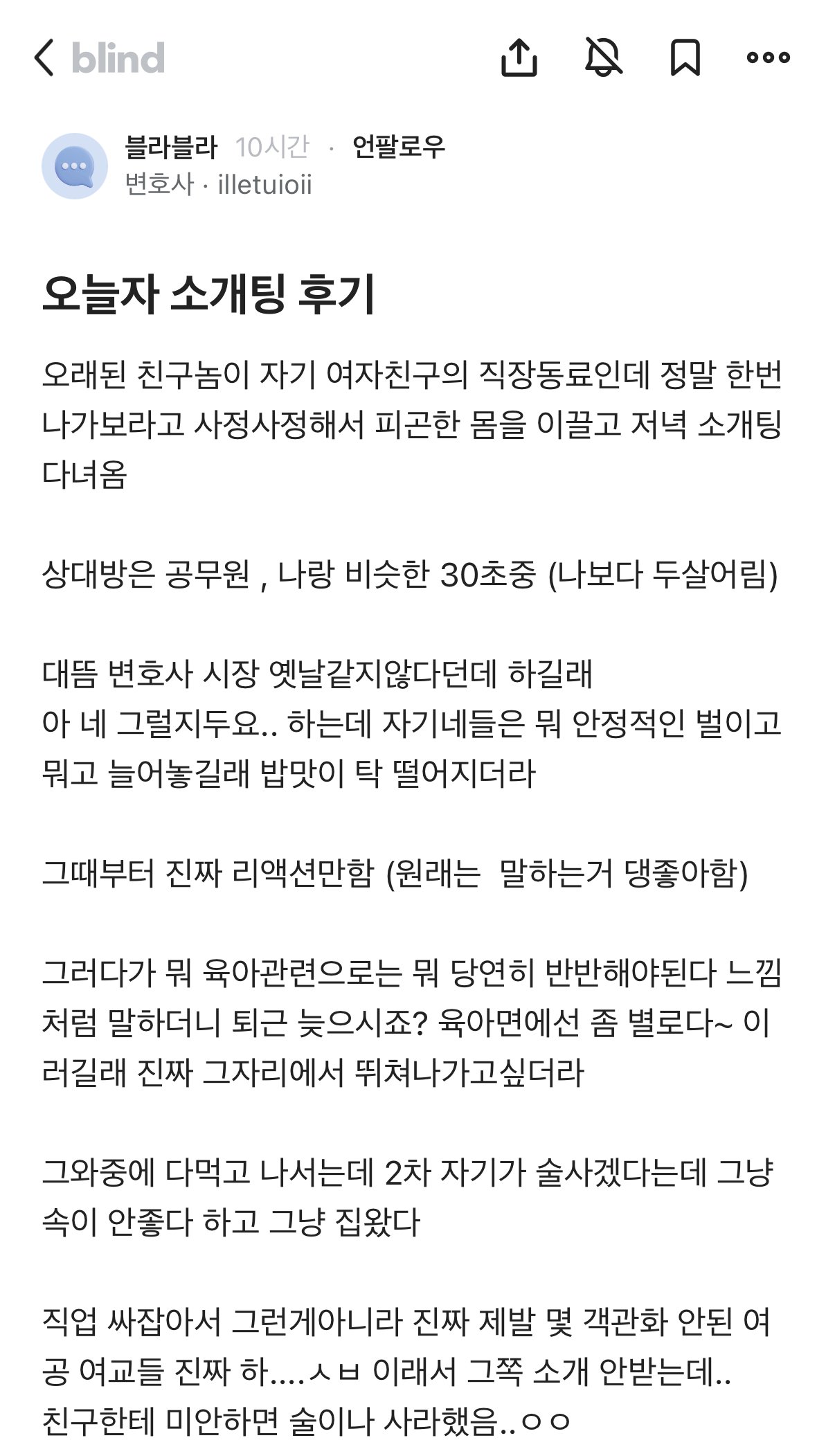Image resolution: width=835 pixels, height=1456 pixels.
Task: Bookmark this post
Action: click(685, 57)
